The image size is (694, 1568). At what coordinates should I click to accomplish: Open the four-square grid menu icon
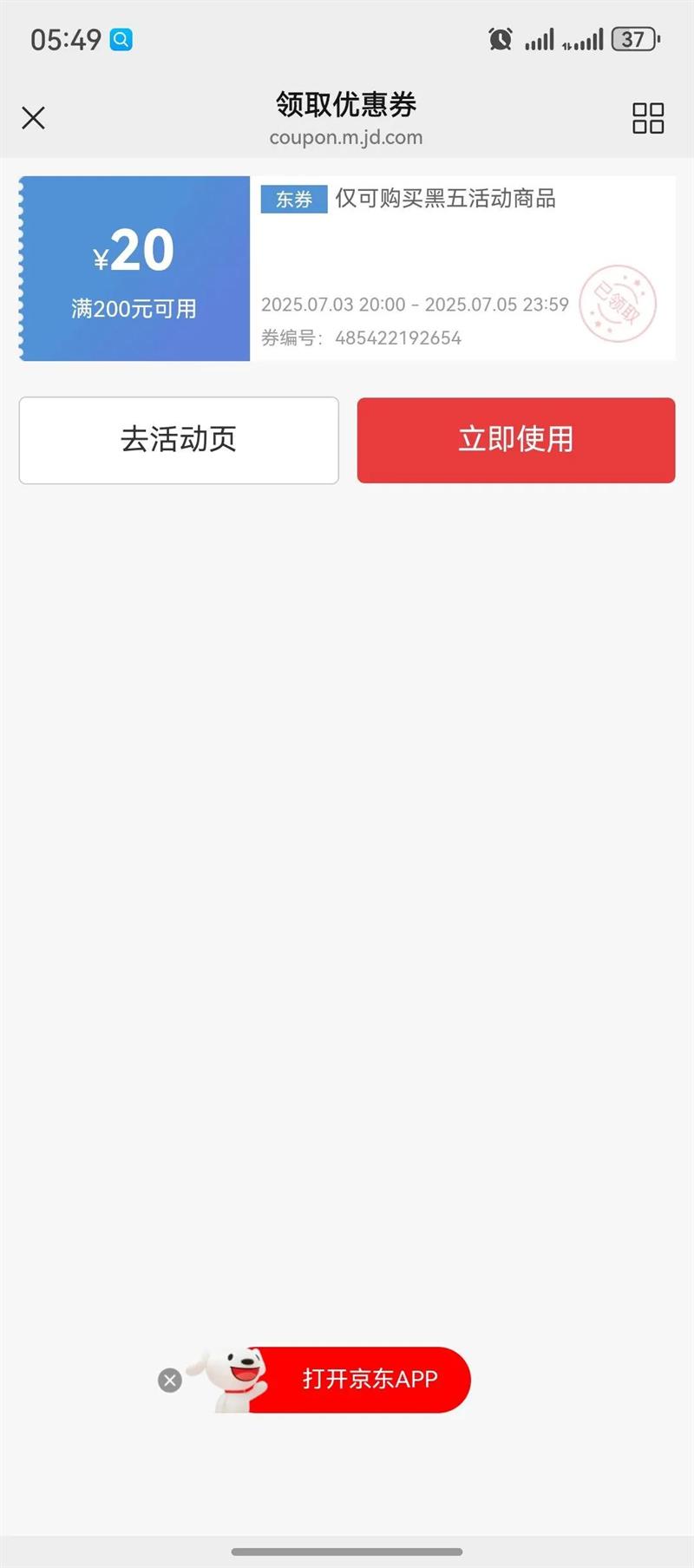(x=648, y=118)
